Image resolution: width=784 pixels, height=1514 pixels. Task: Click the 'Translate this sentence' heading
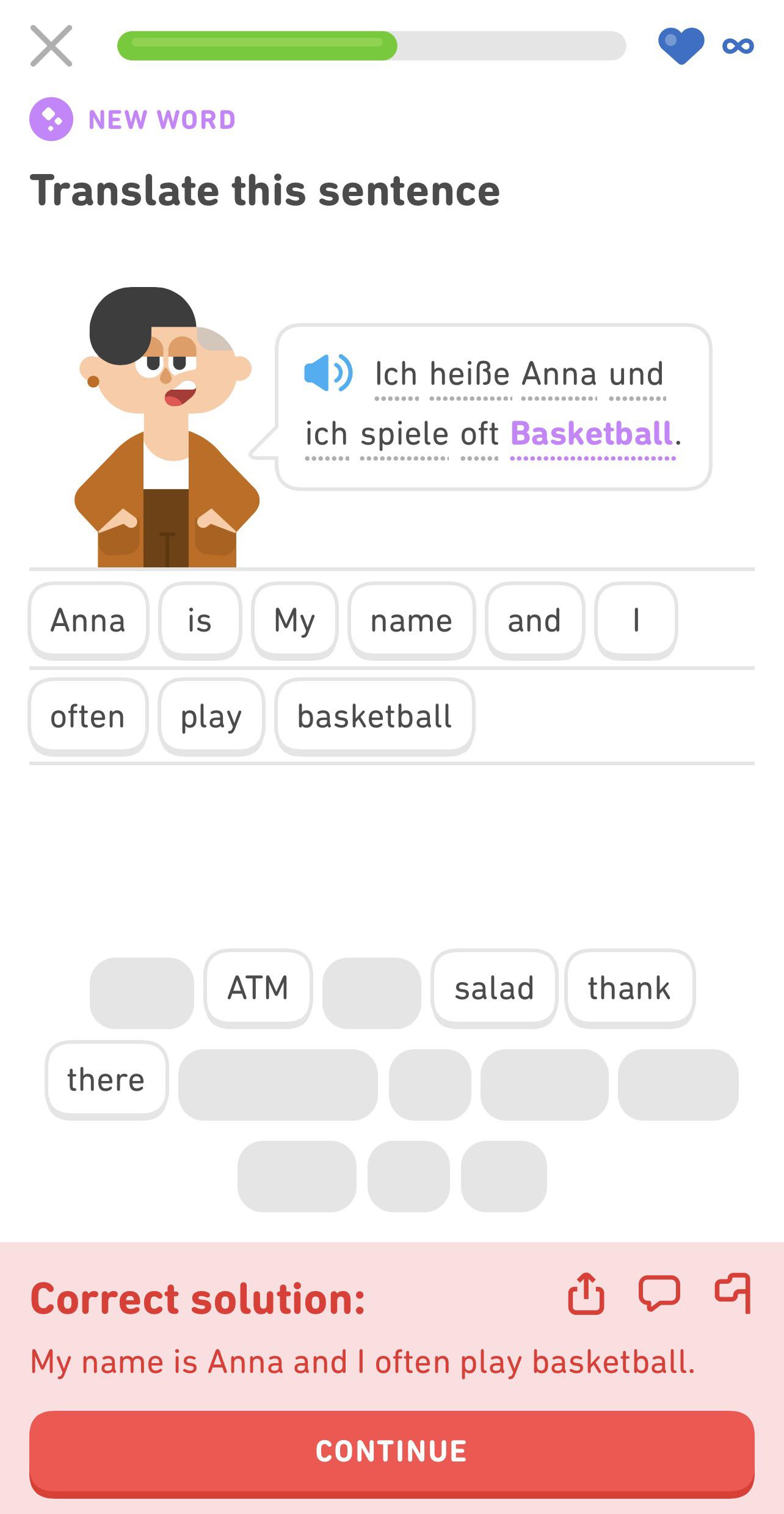coord(265,190)
